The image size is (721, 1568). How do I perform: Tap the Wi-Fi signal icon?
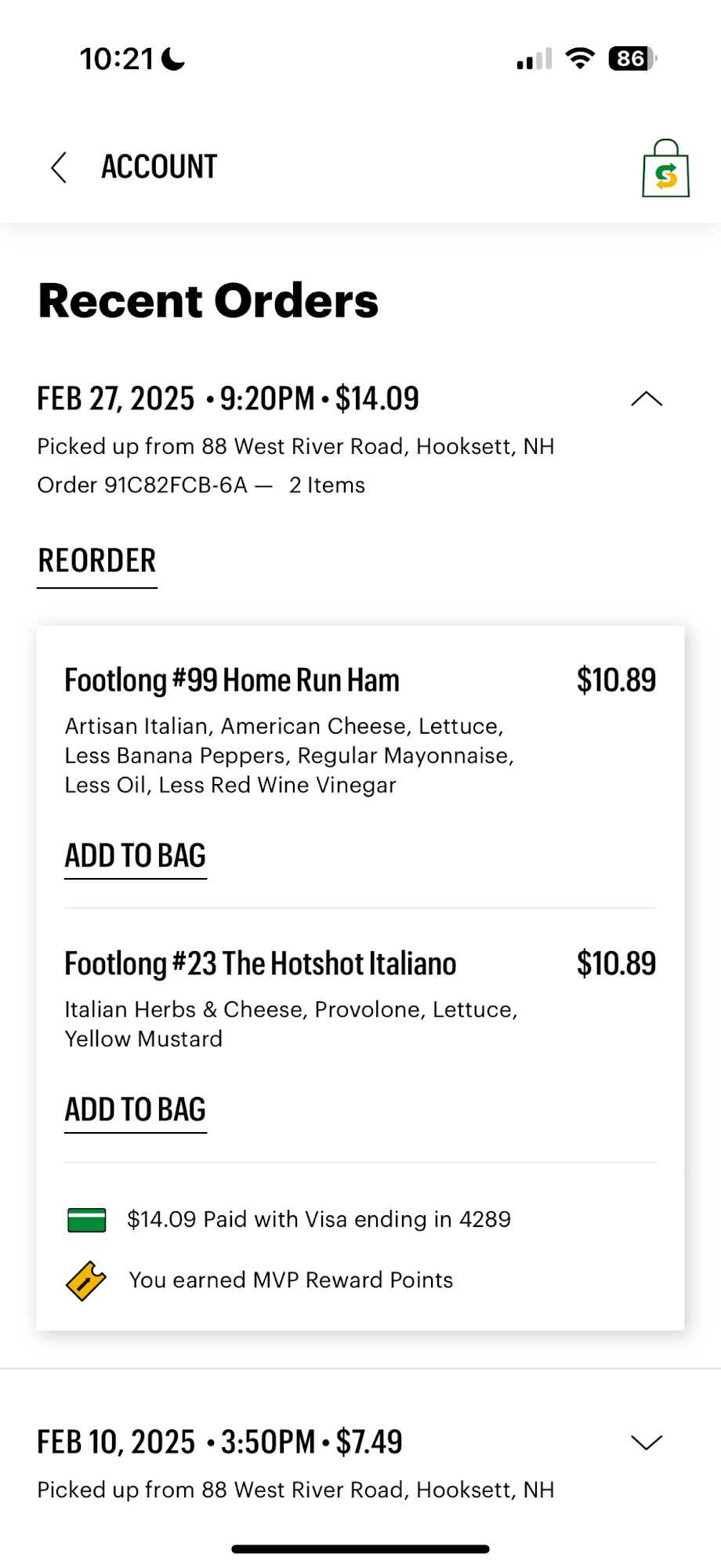(x=580, y=58)
